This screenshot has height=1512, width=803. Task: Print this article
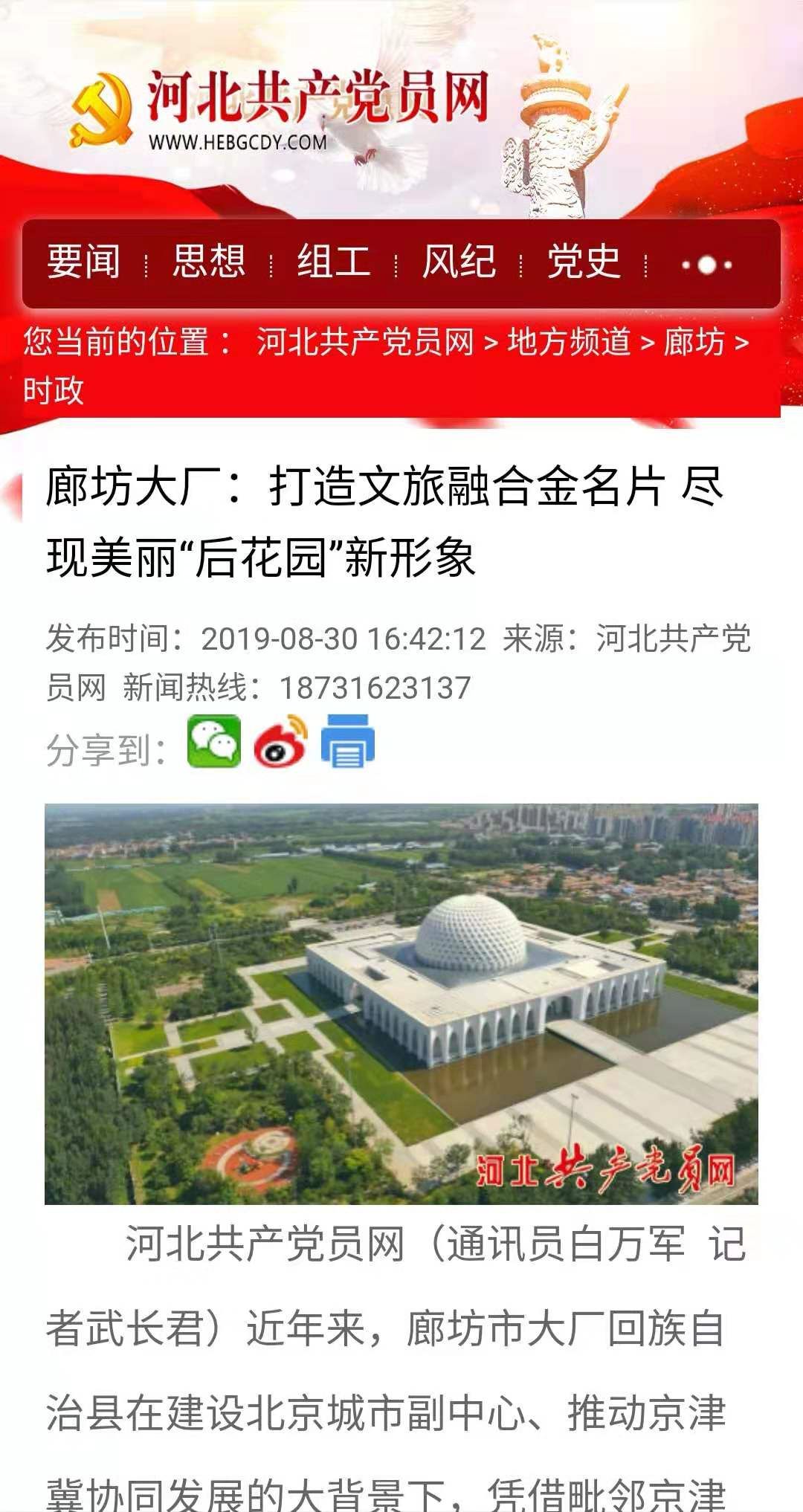coord(347,741)
